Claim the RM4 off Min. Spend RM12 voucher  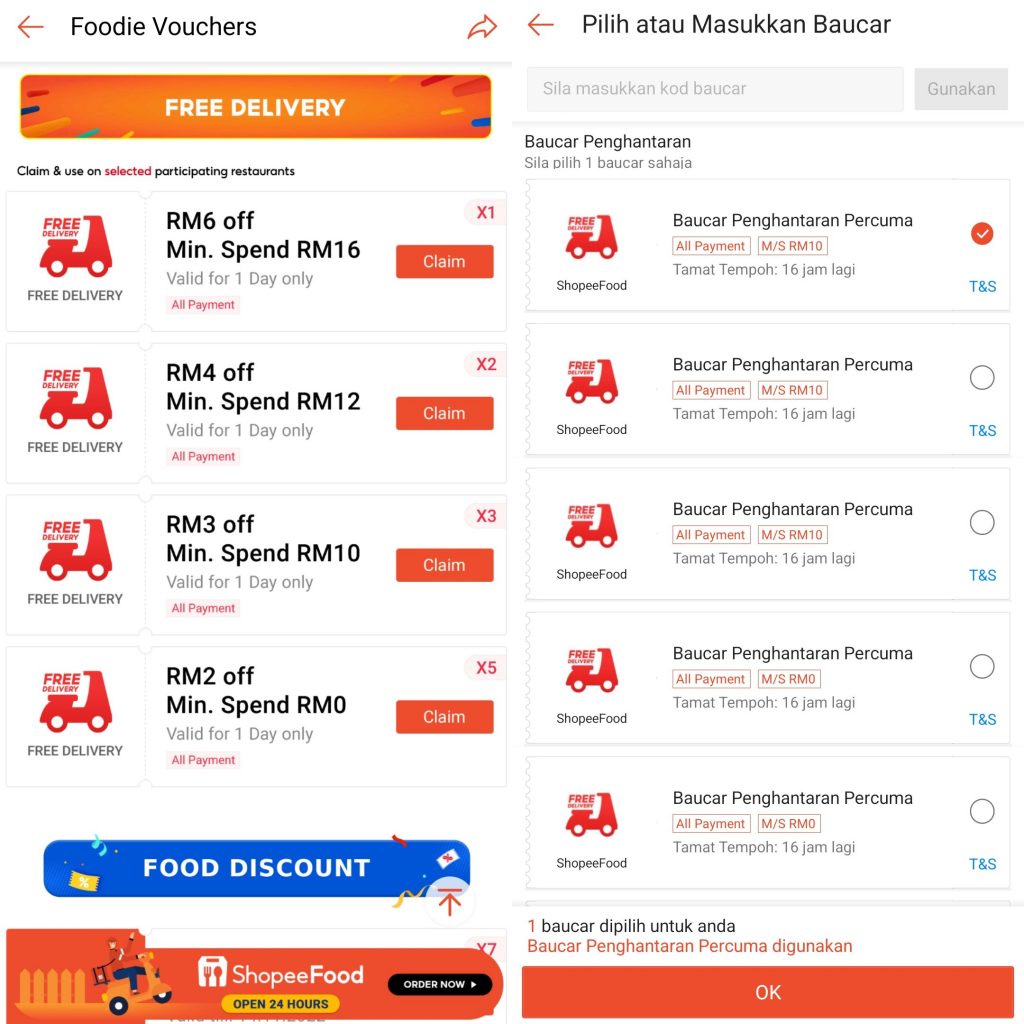pos(444,413)
